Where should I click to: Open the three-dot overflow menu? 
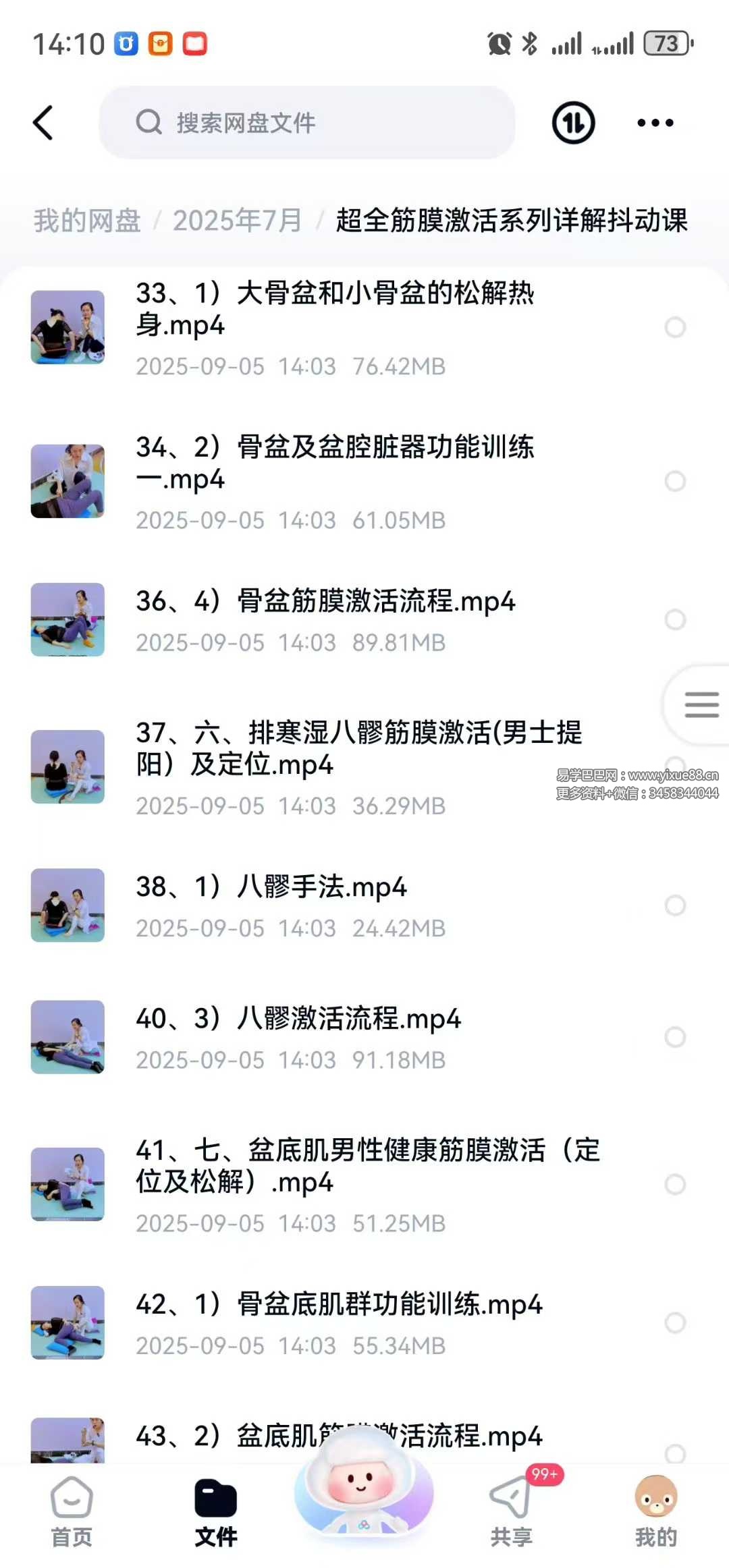pyautogui.click(x=655, y=123)
